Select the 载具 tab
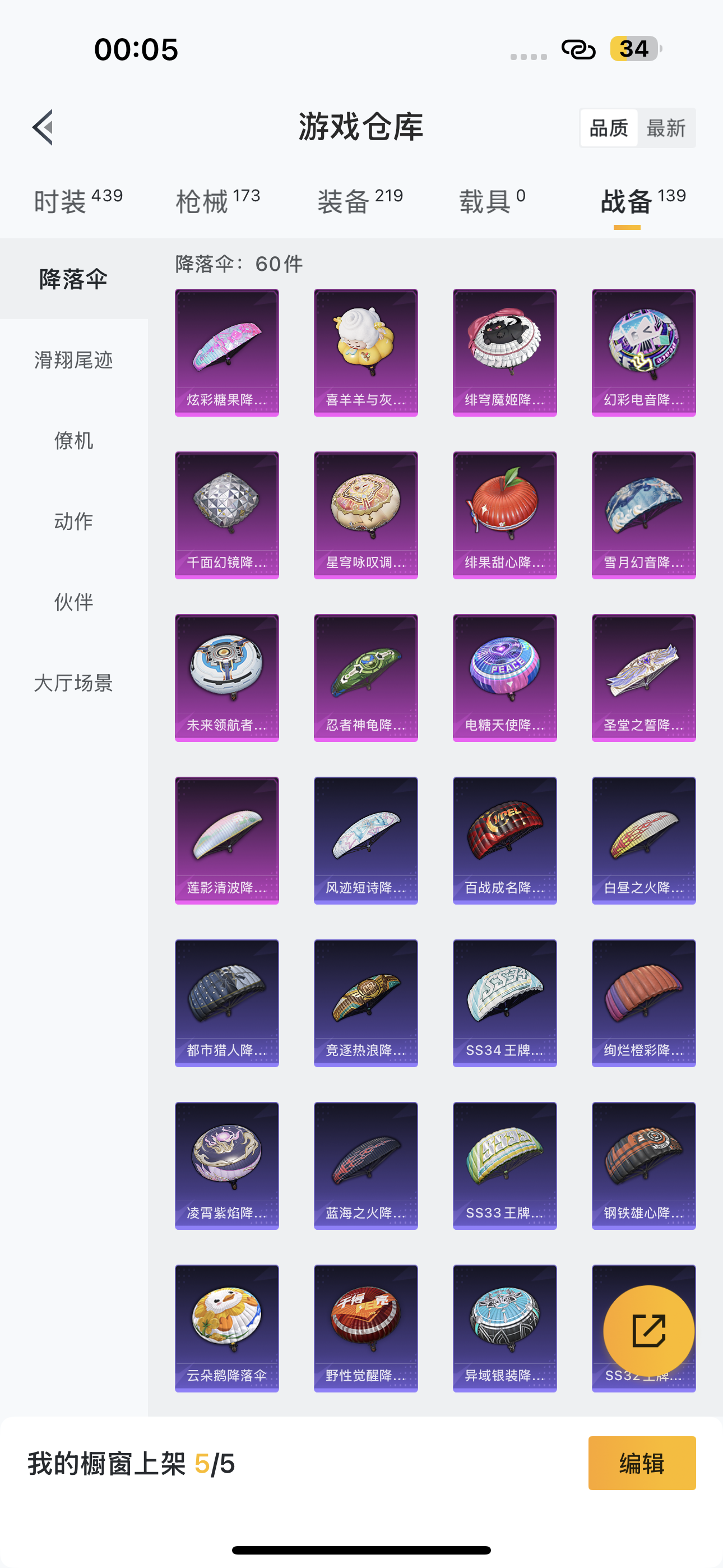723x1568 pixels. 492,201
